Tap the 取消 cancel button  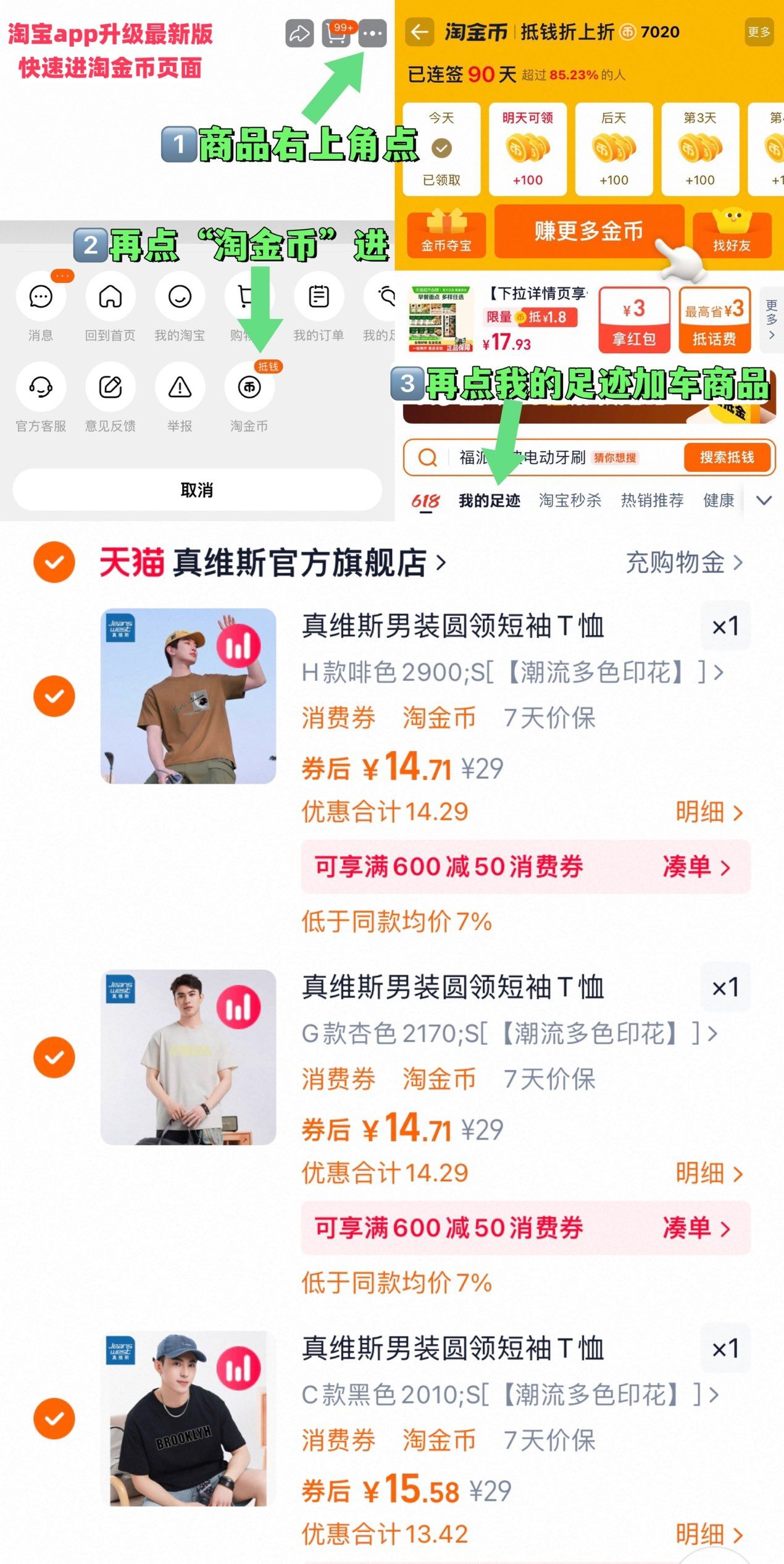(x=196, y=490)
